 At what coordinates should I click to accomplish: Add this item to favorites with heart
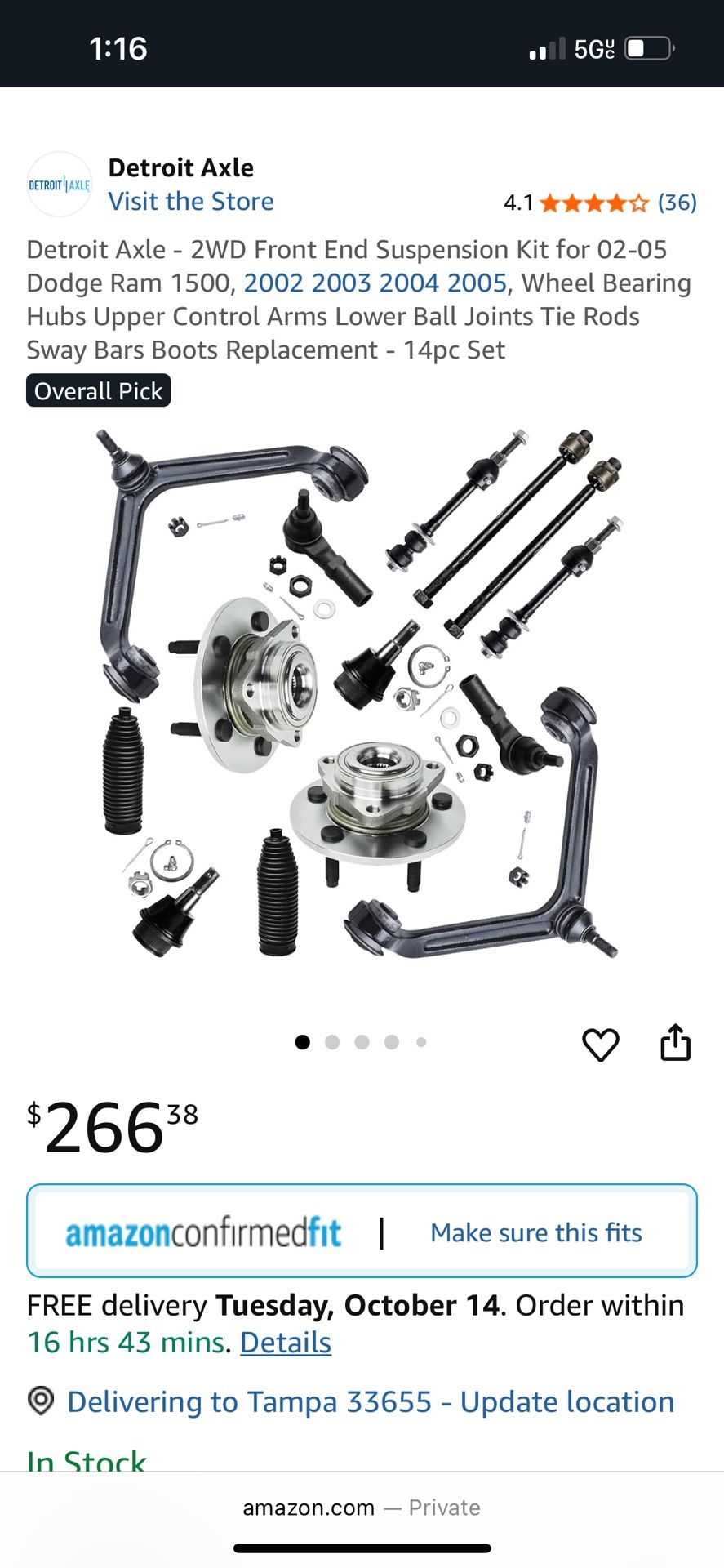coord(600,1044)
